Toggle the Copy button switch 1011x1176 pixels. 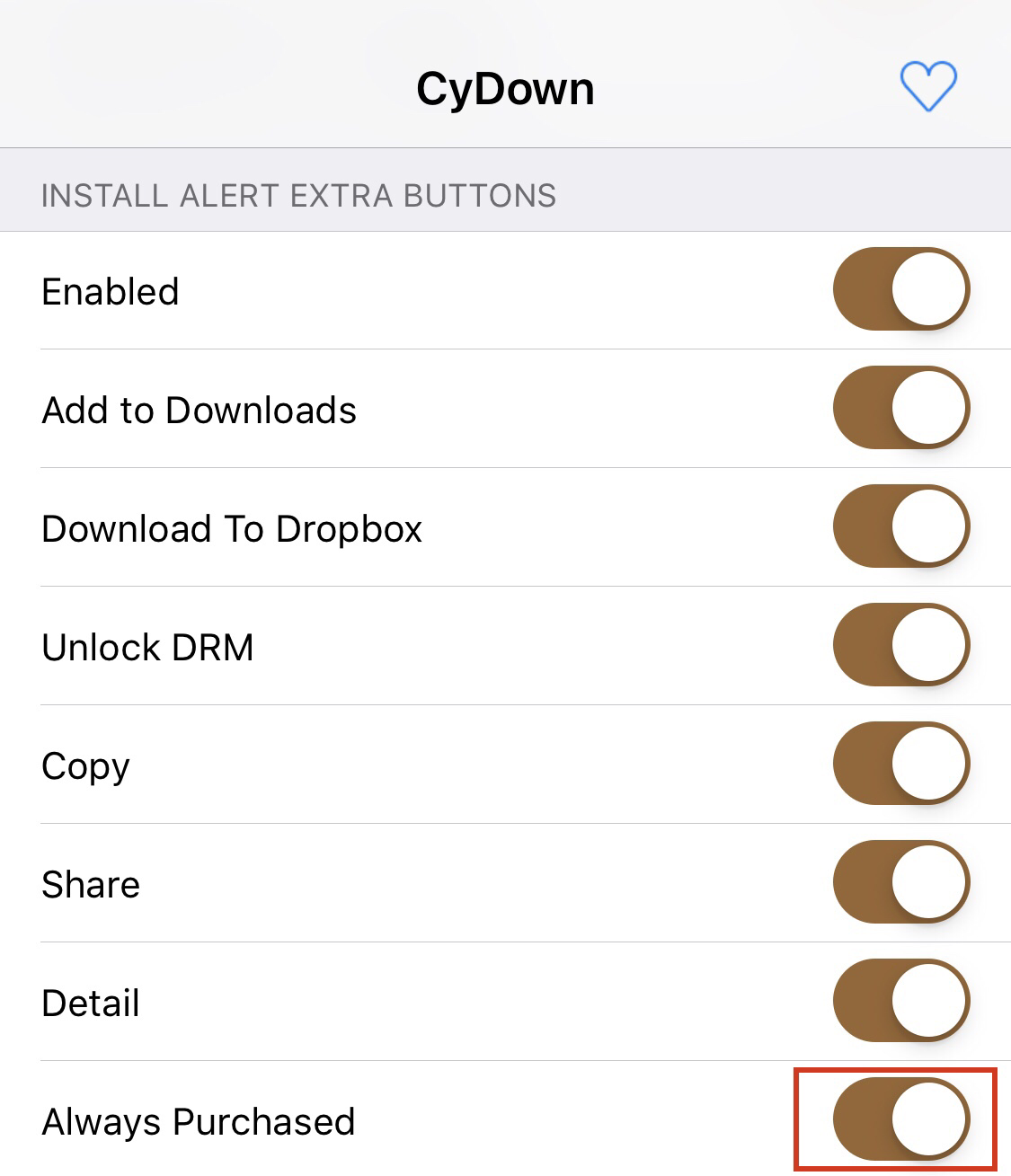901,764
